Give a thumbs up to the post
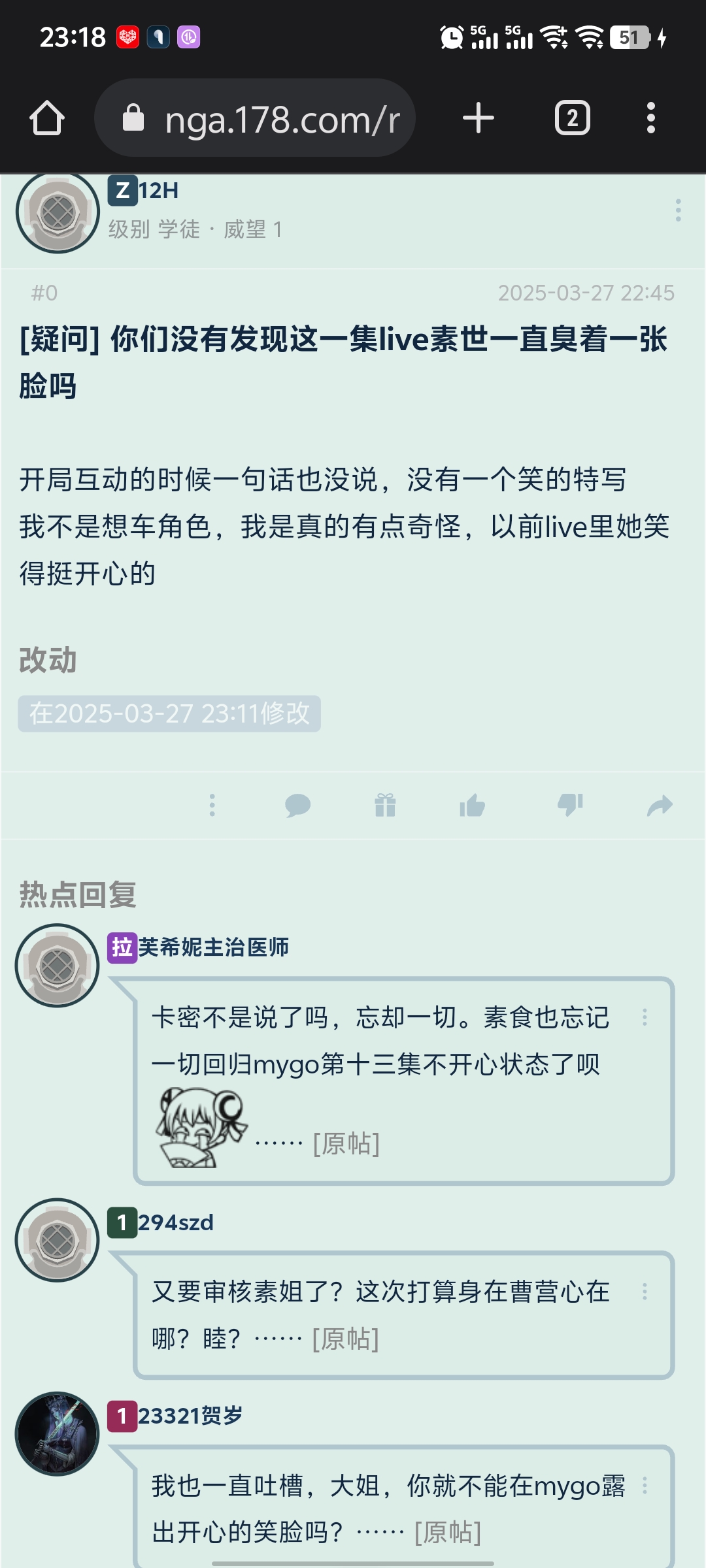The width and height of the screenshot is (706, 1568). pos(473,805)
